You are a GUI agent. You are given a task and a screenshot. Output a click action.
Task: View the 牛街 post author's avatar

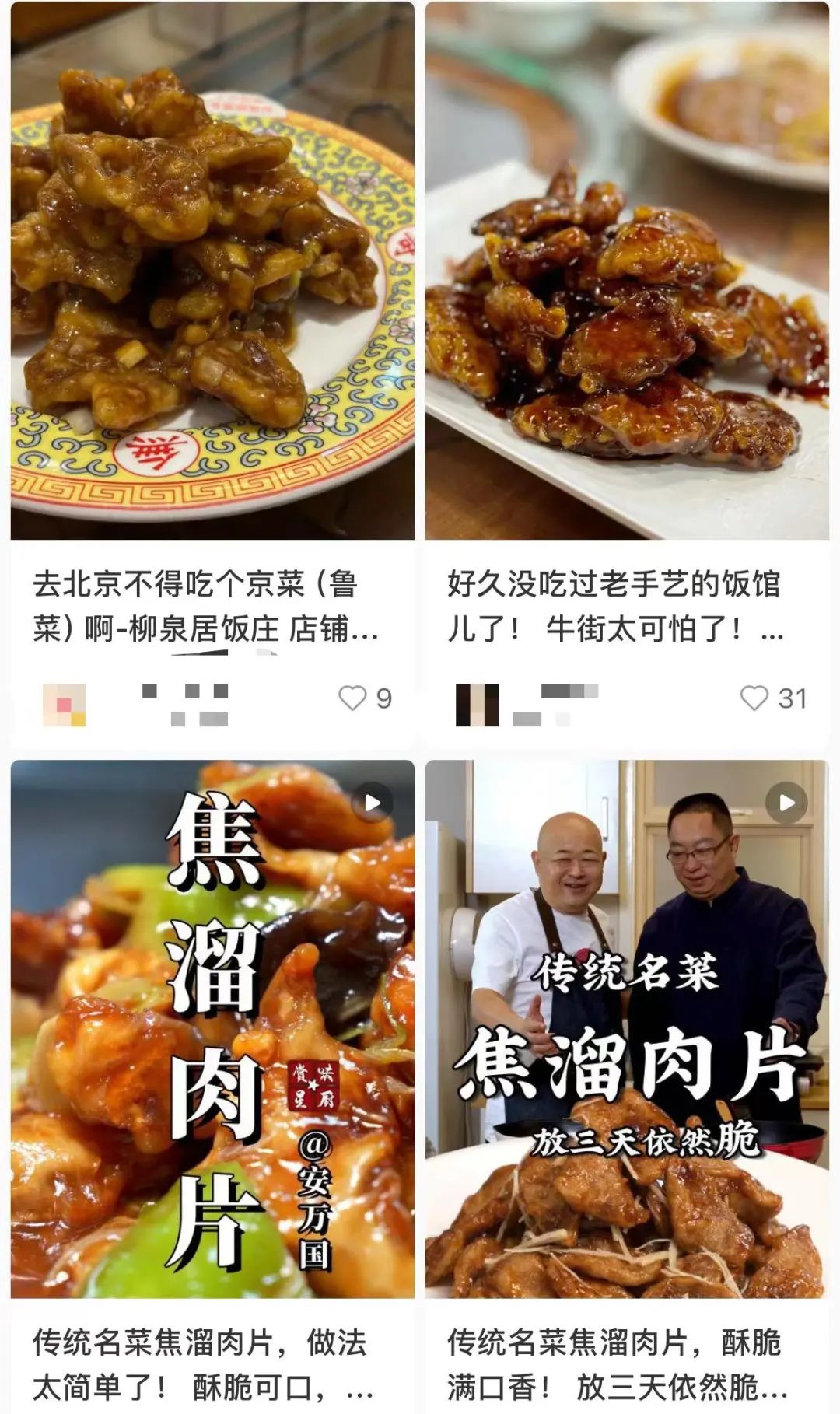click(477, 705)
